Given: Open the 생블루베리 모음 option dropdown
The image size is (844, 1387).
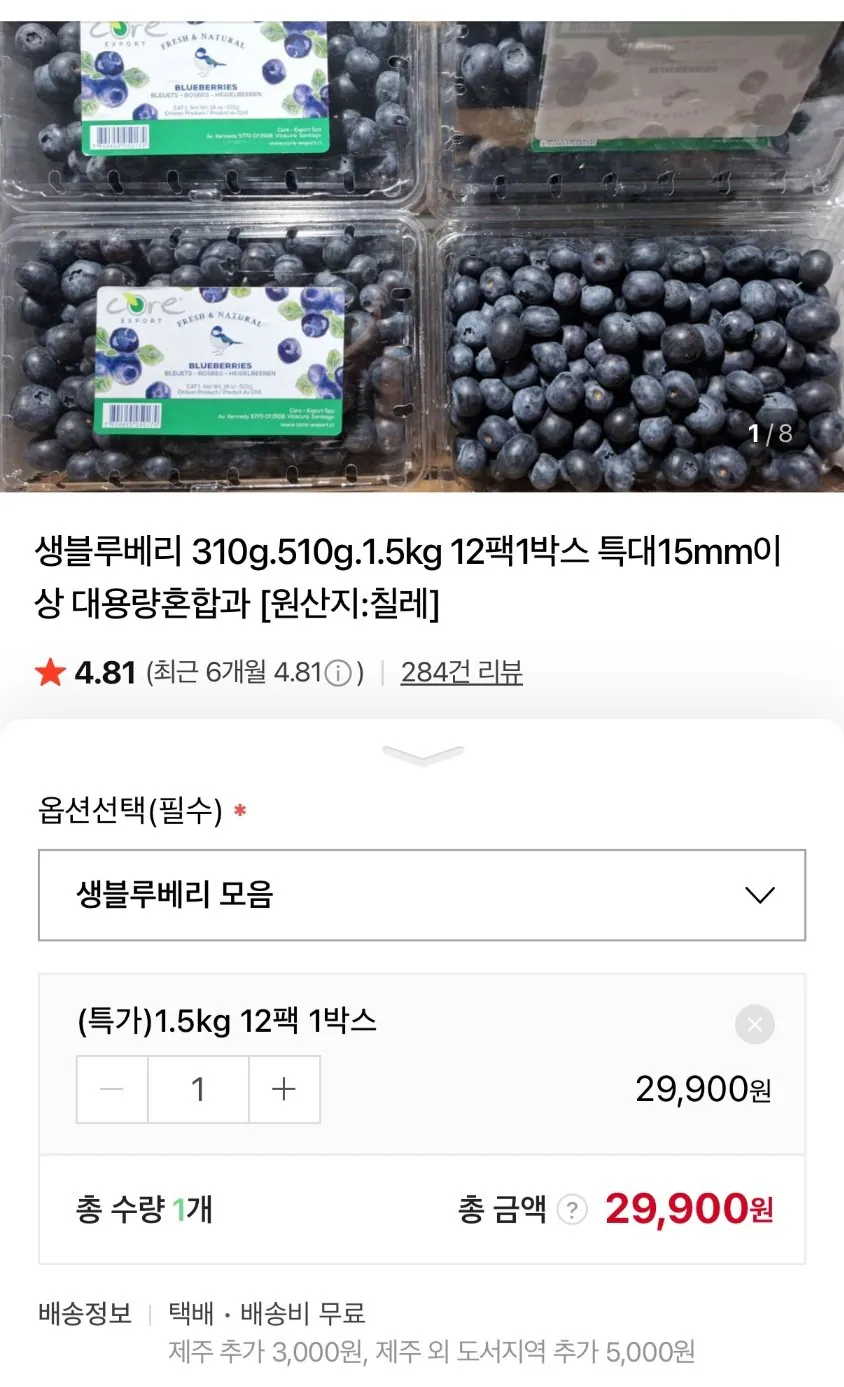Looking at the screenshot, I should pos(420,896).
